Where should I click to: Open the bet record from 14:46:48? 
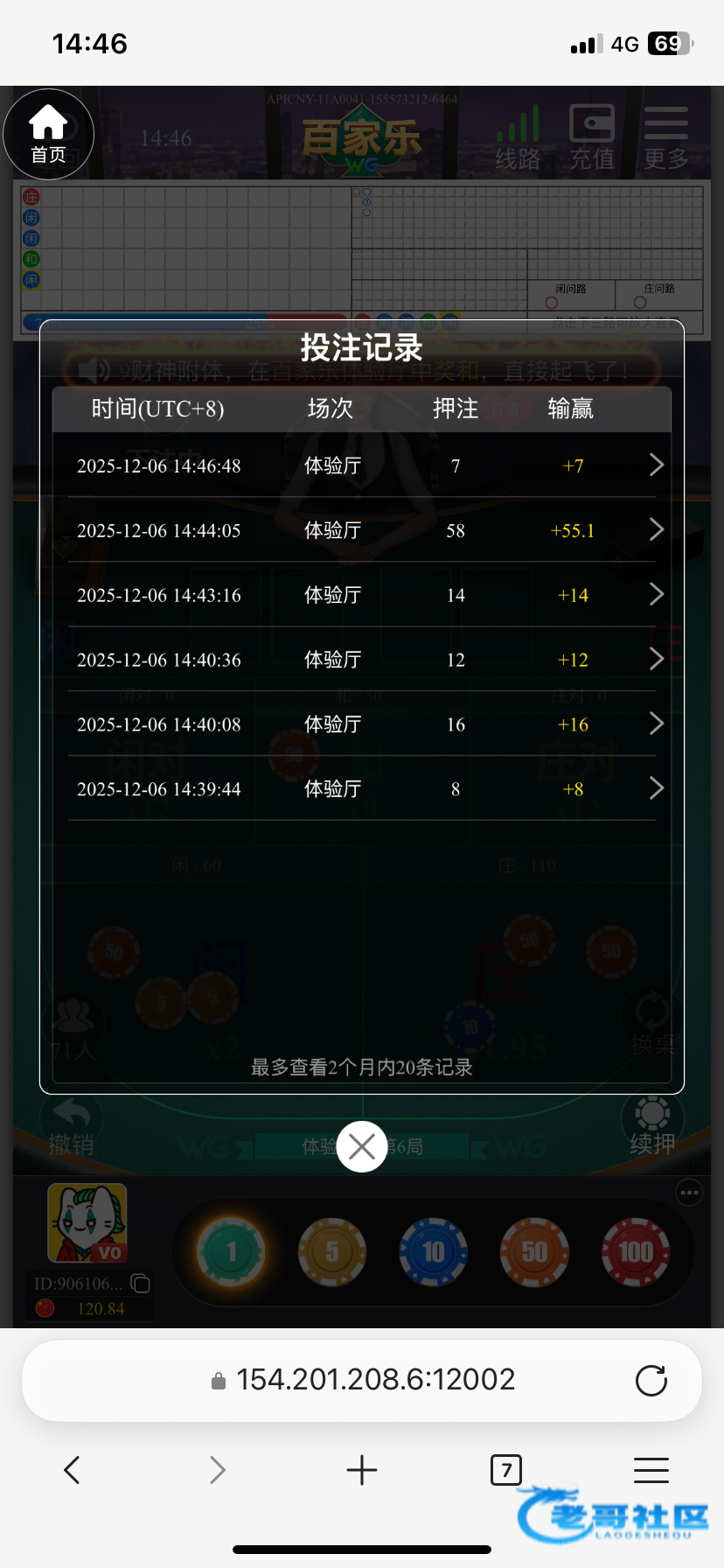pyautogui.click(x=656, y=465)
